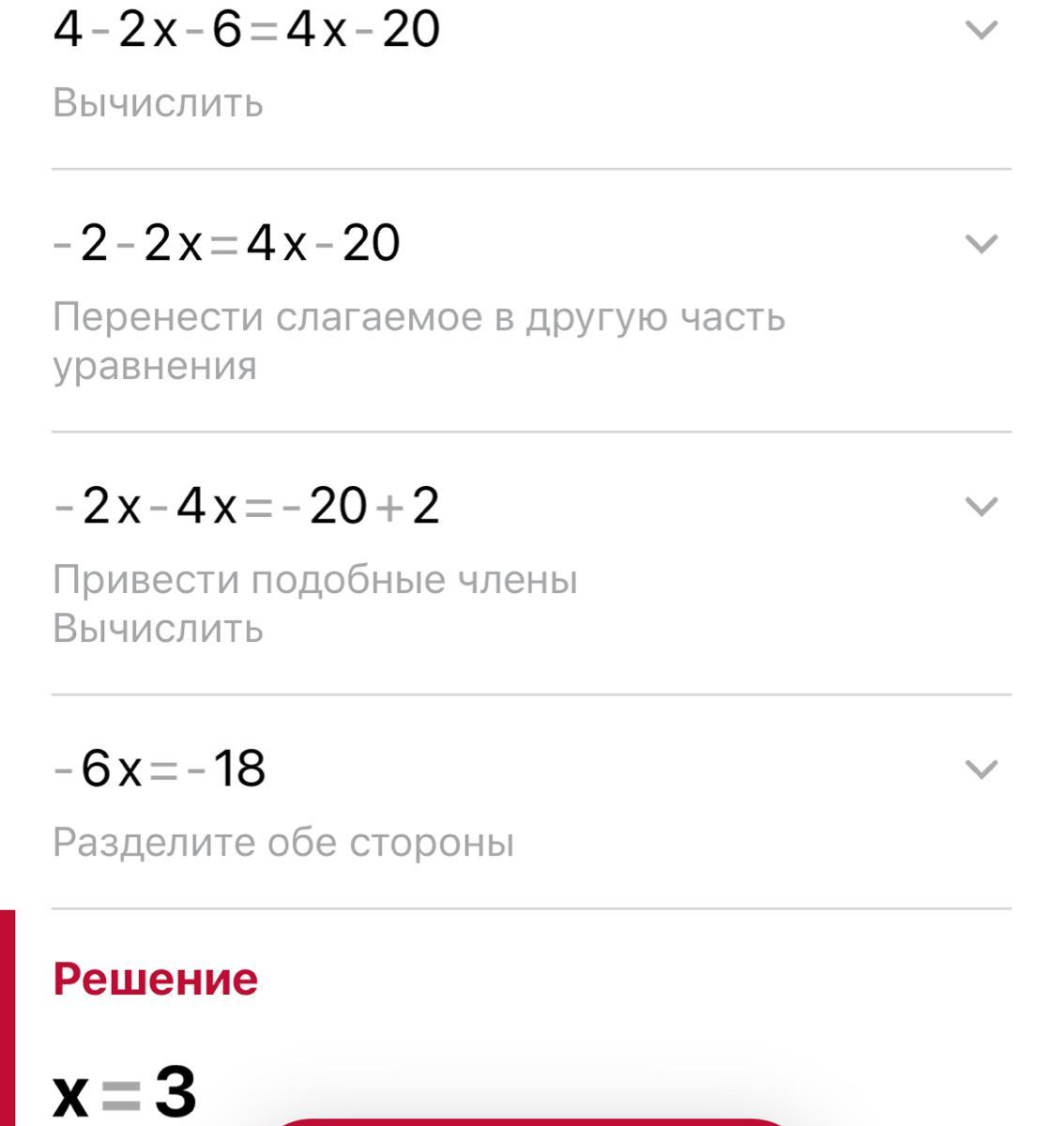Expand the step 4-2x-6=4x-20

tap(980, 31)
